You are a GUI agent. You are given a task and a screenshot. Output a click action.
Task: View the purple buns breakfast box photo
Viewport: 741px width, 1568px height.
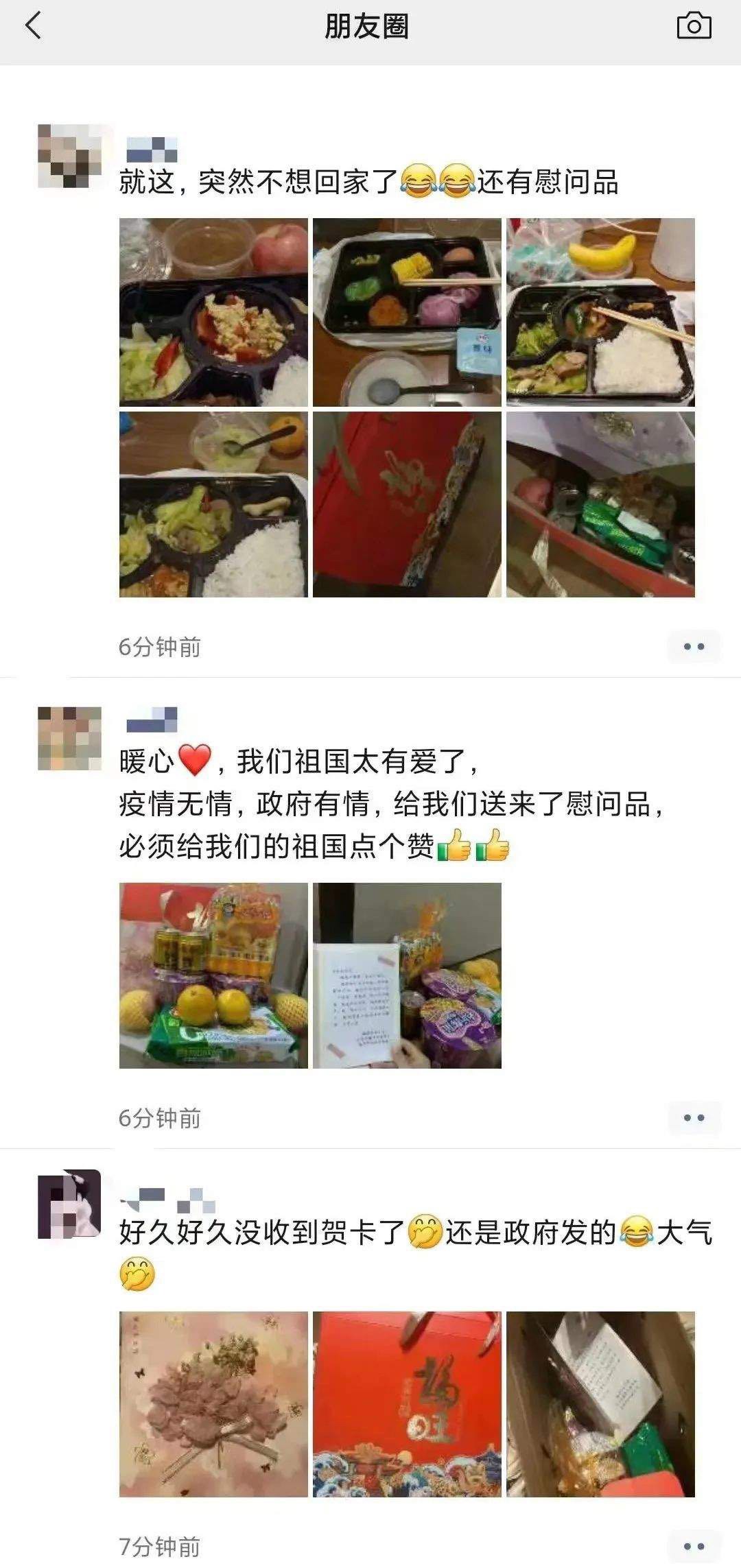coord(407,312)
